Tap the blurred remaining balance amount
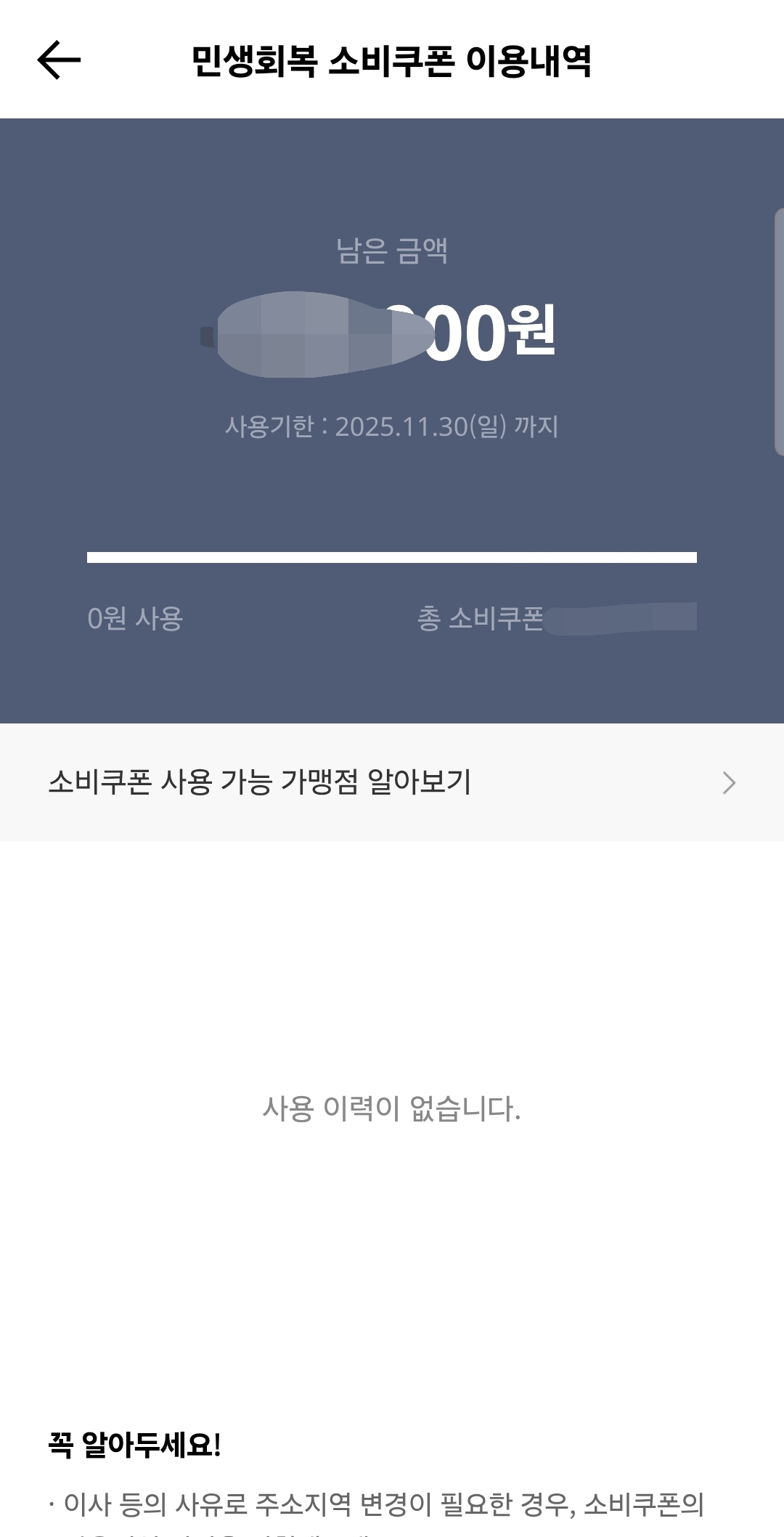784x1537 pixels. 312,331
